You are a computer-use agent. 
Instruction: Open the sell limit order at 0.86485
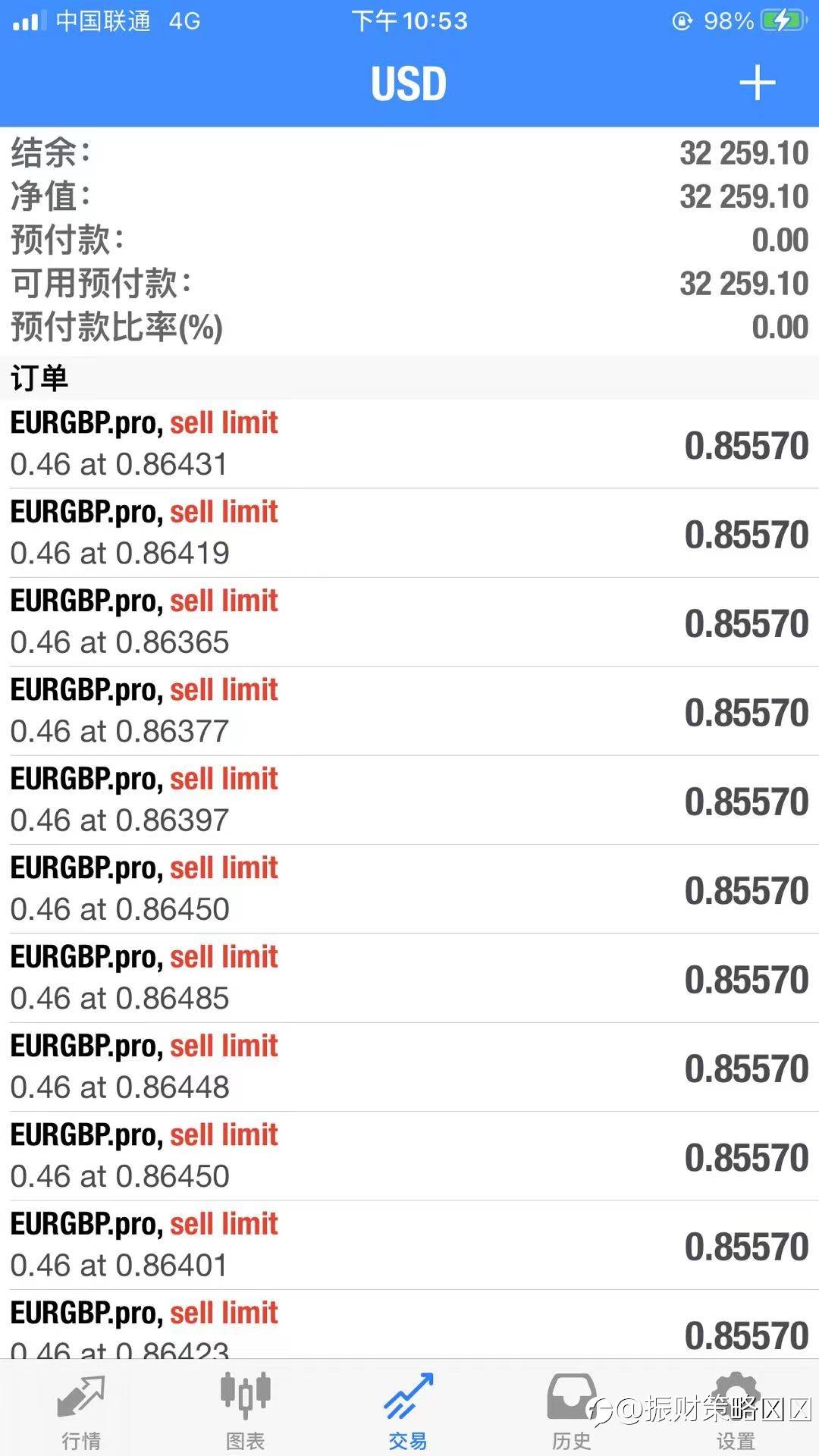pos(409,978)
